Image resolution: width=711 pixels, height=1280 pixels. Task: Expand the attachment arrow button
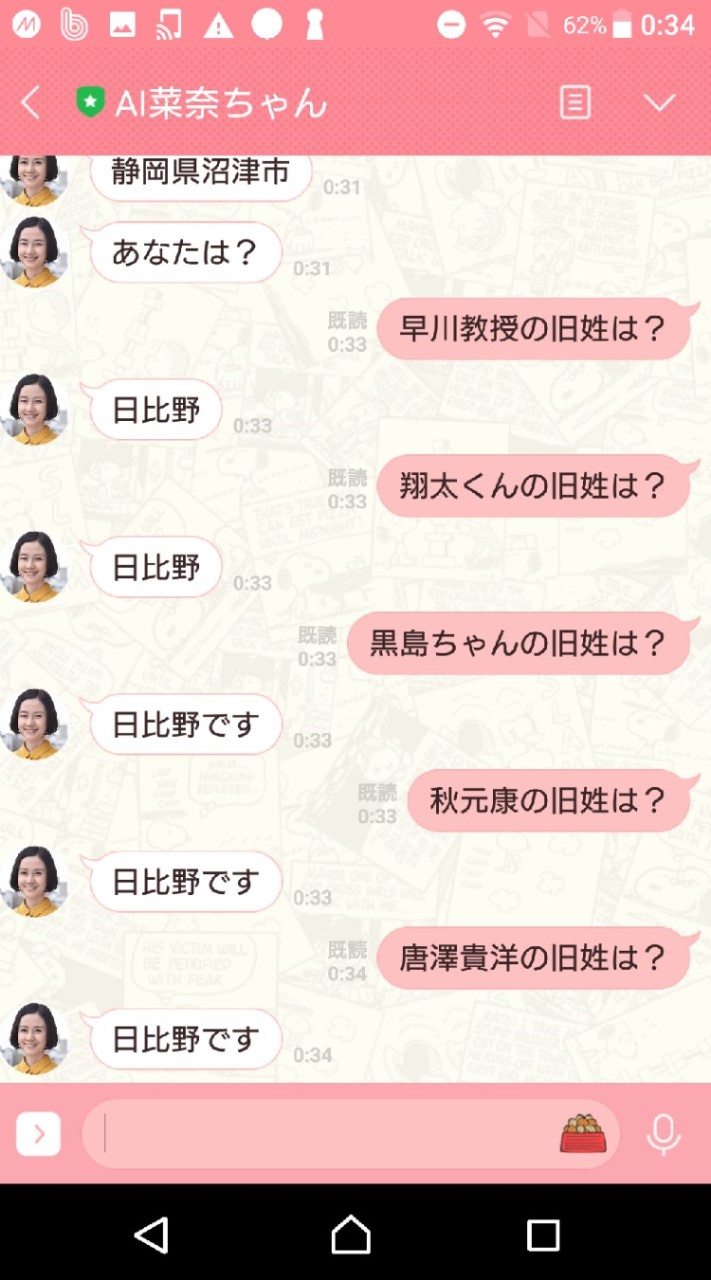38,1134
